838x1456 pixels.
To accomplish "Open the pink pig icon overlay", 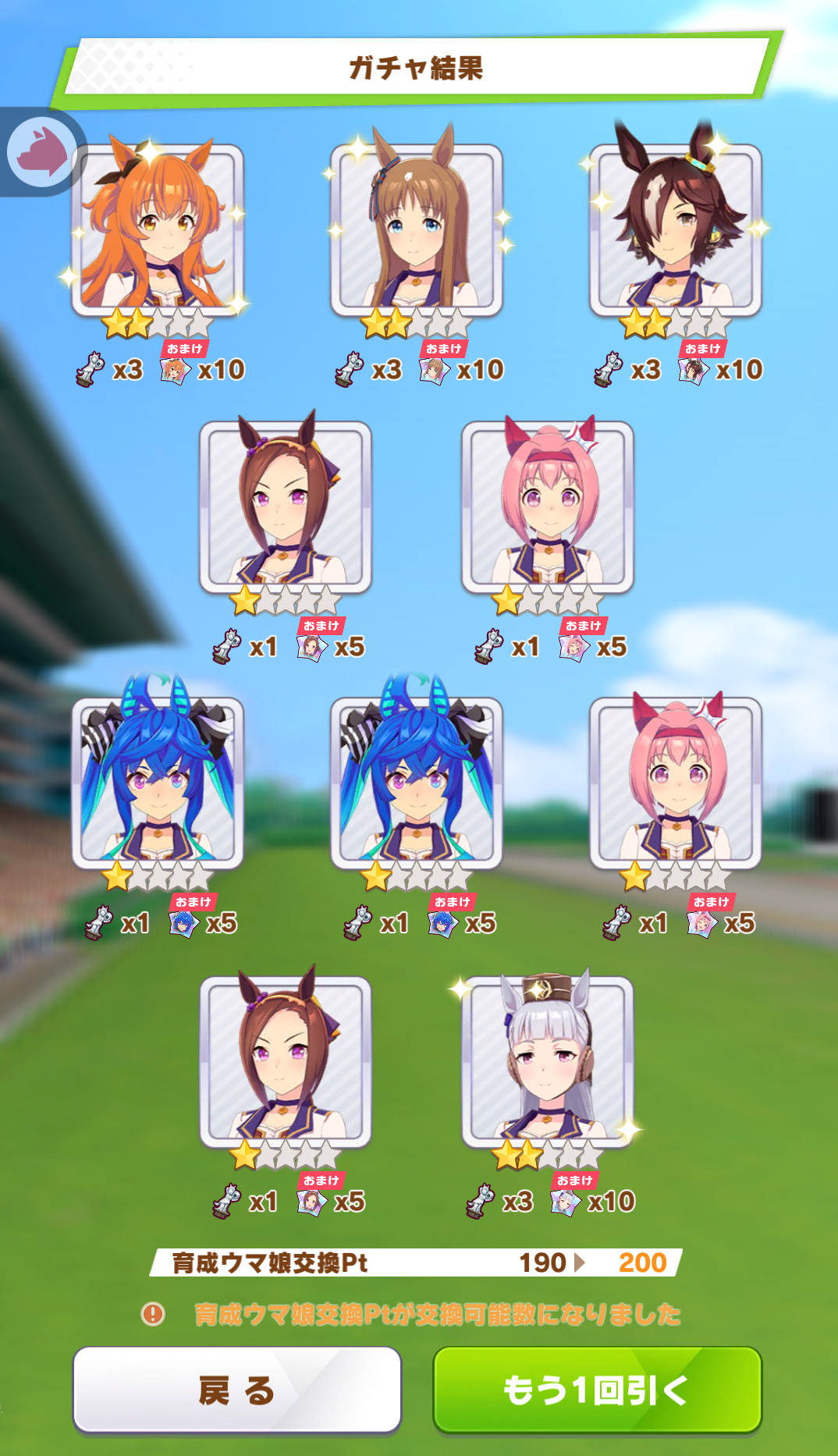I will point(42,152).
